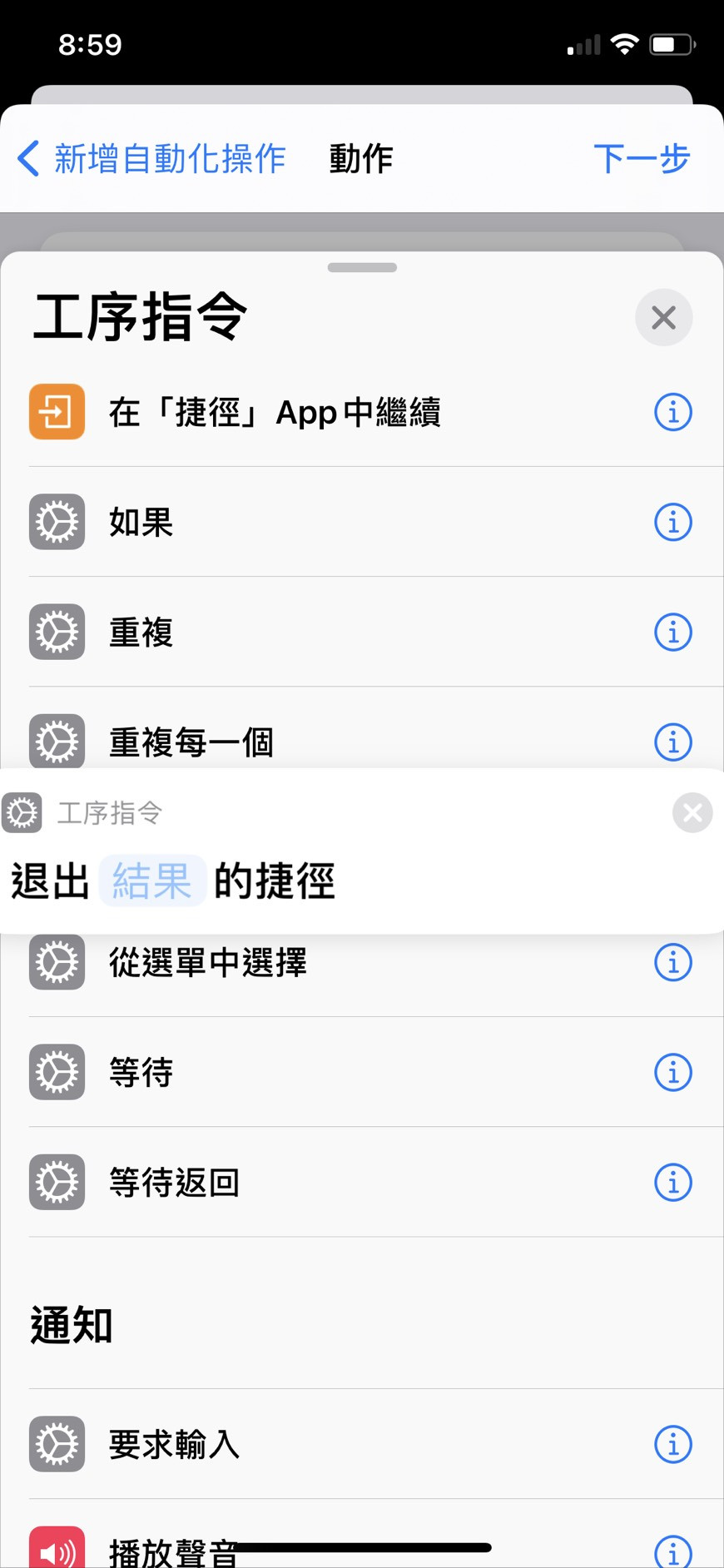Select the 等待 action
This screenshot has width=724, height=1568.
141,1072
